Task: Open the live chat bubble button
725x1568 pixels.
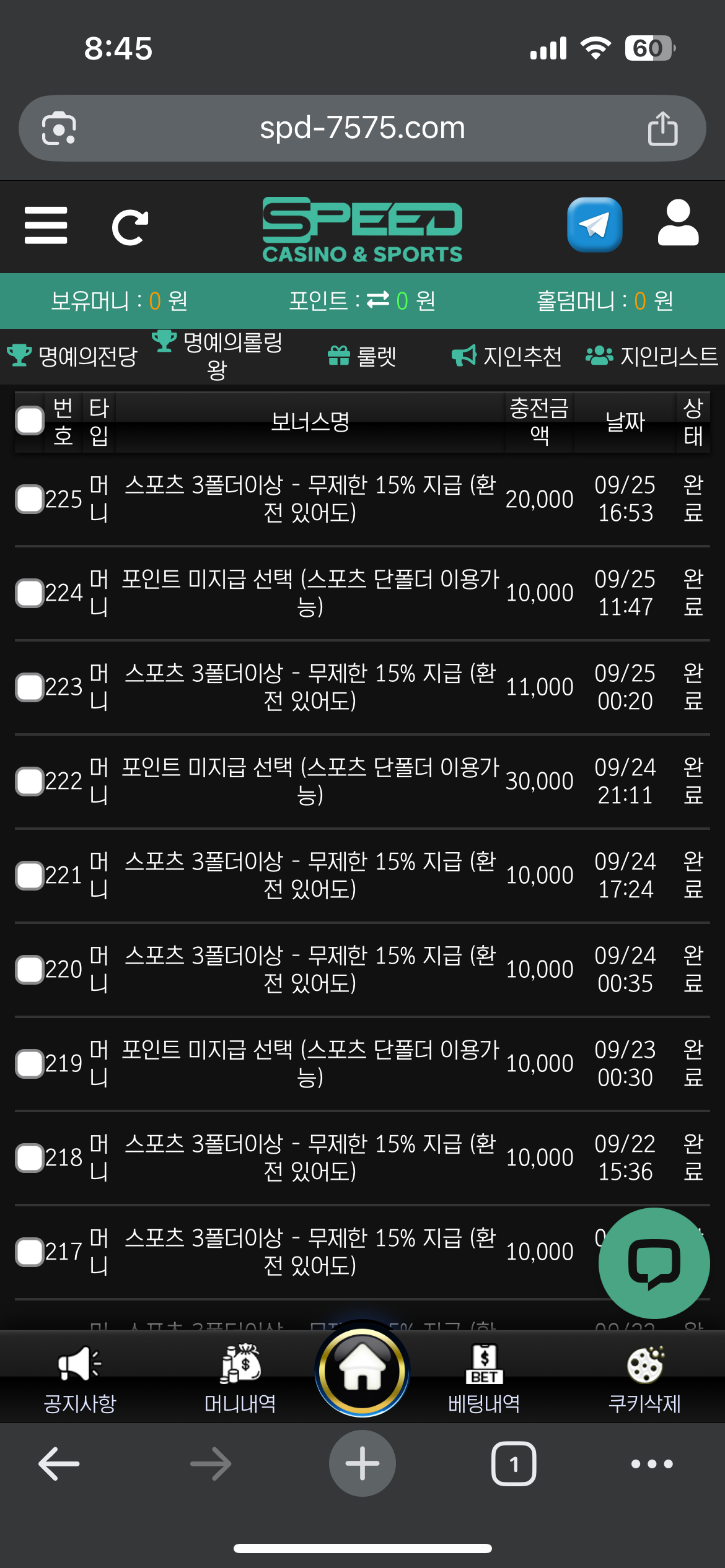Action: pyautogui.click(x=654, y=1263)
